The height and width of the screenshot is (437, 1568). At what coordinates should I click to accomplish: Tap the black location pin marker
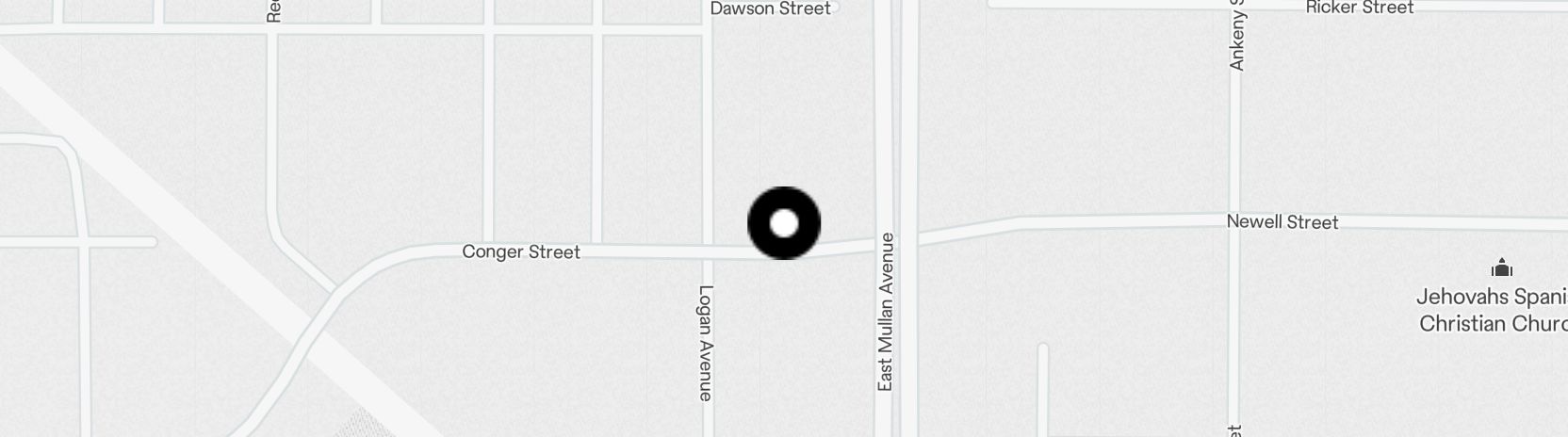pyautogui.click(x=784, y=224)
